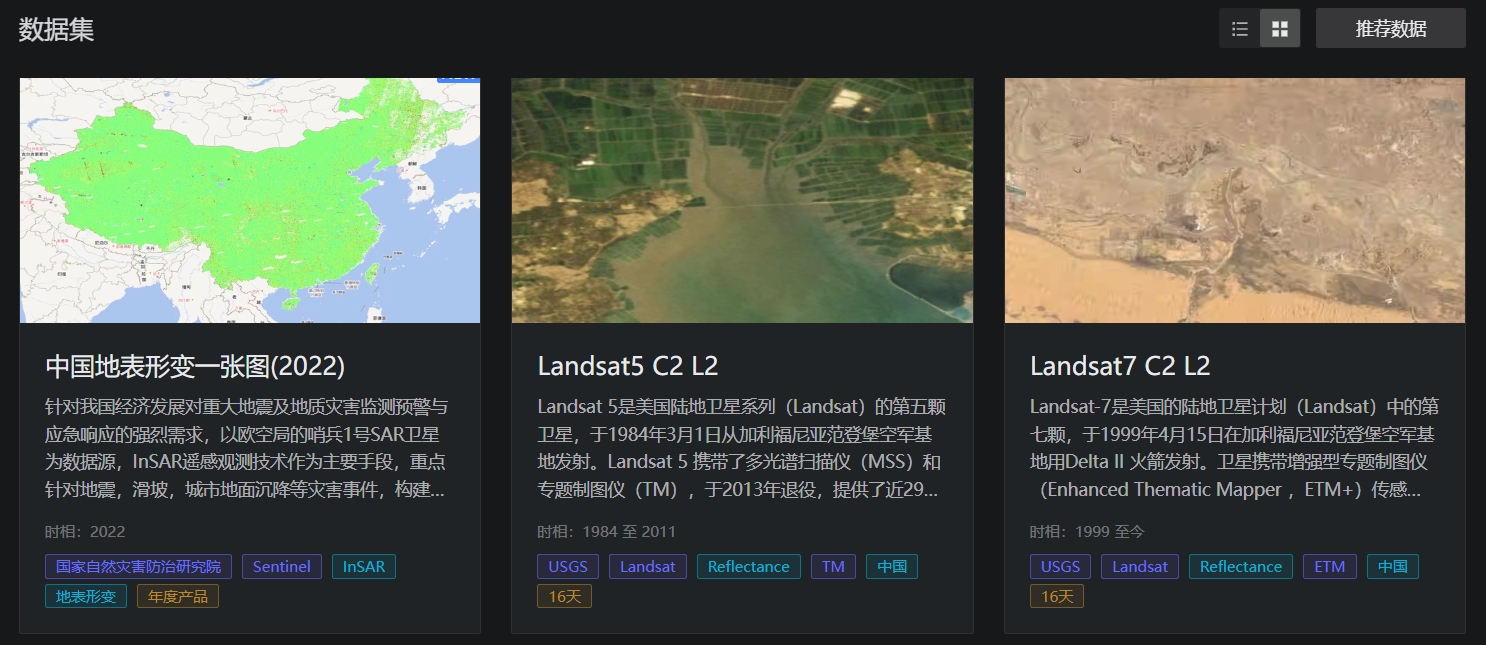Filter by the Sentinel tag
This screenshot has height=645, width=1486.
point(281,567)
